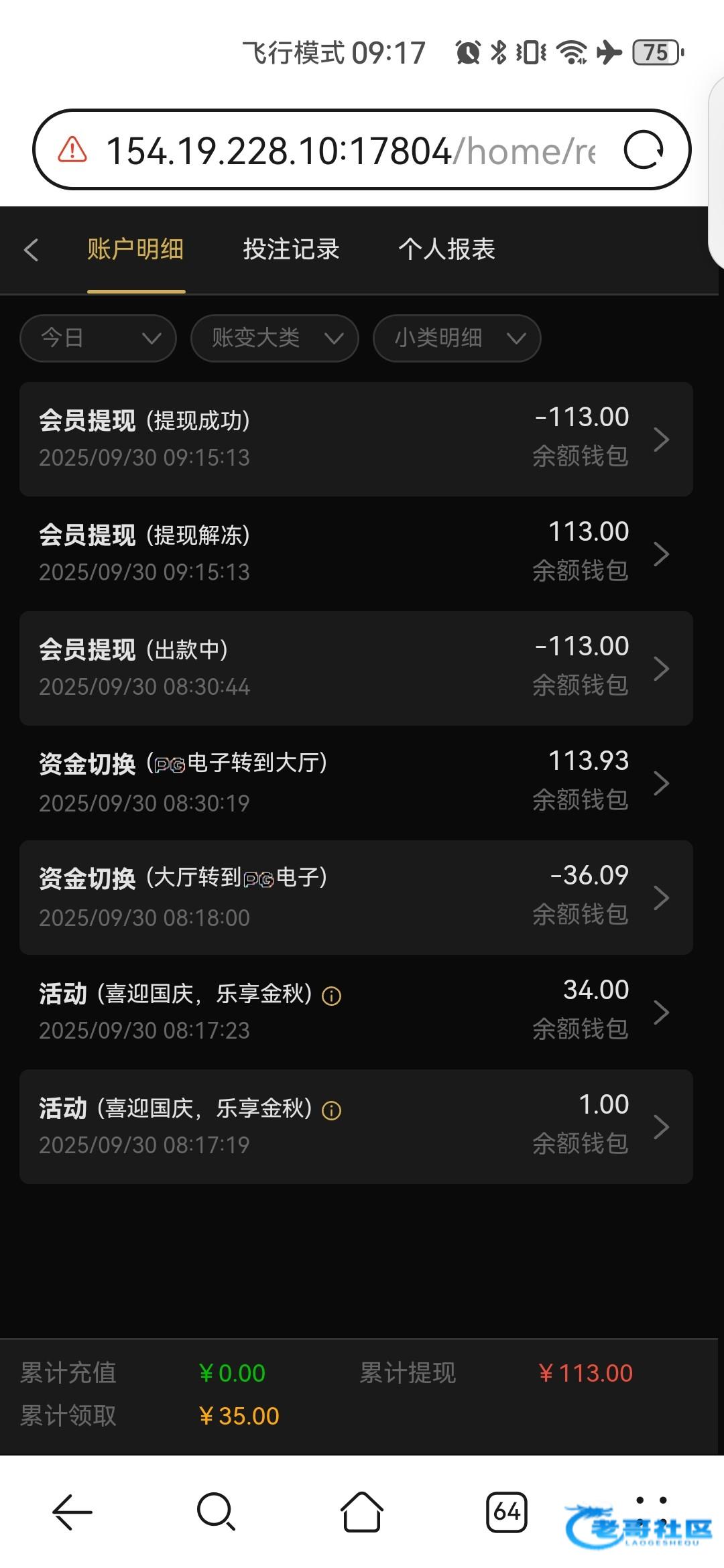Open the 出款中 withdrawal record
724x1568 pixels.
(355, 668)
